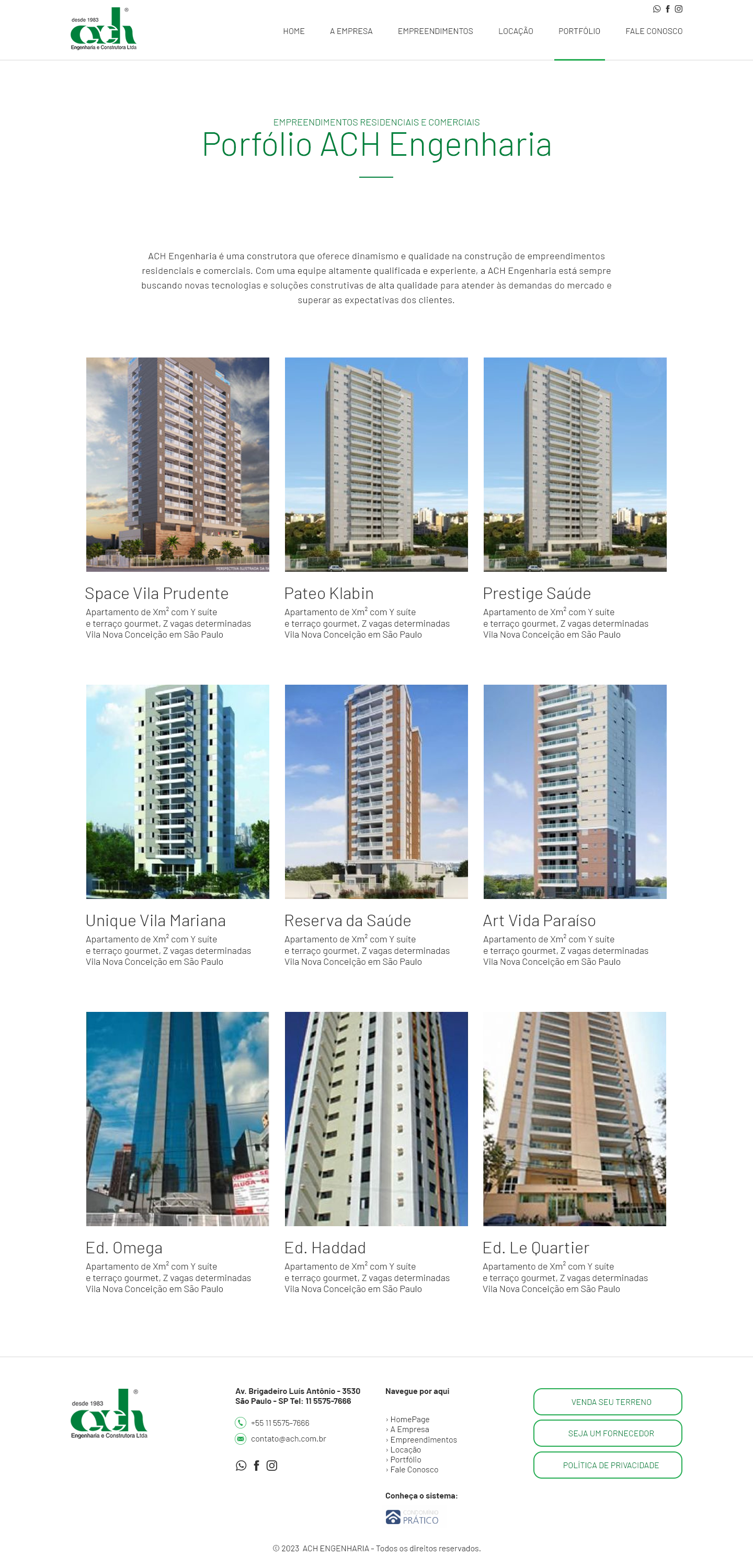Tap the contato@ach.com.br email link

pos(288,1439)
